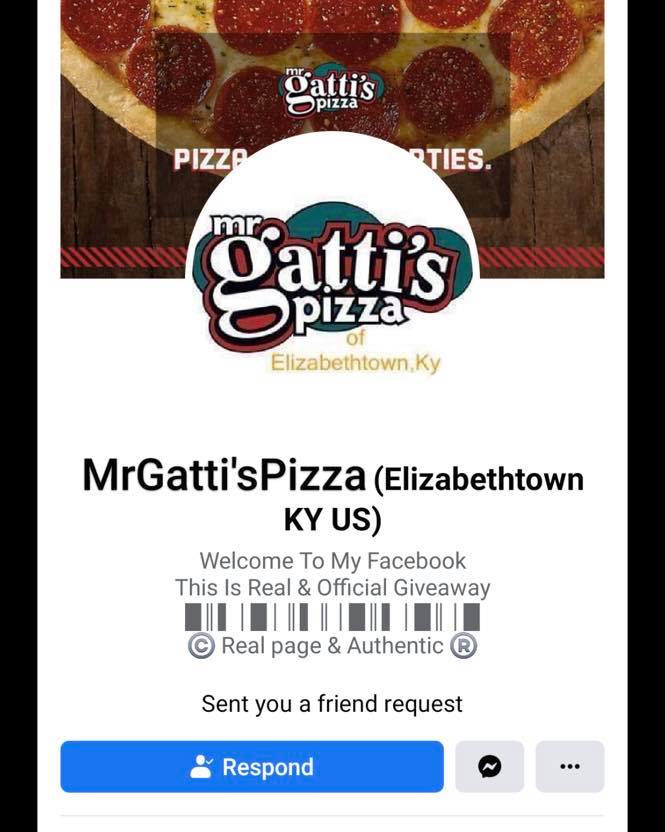Open Messenger chat with MrGatti'sPizza
665x832 pixels.
pos(489,767)
